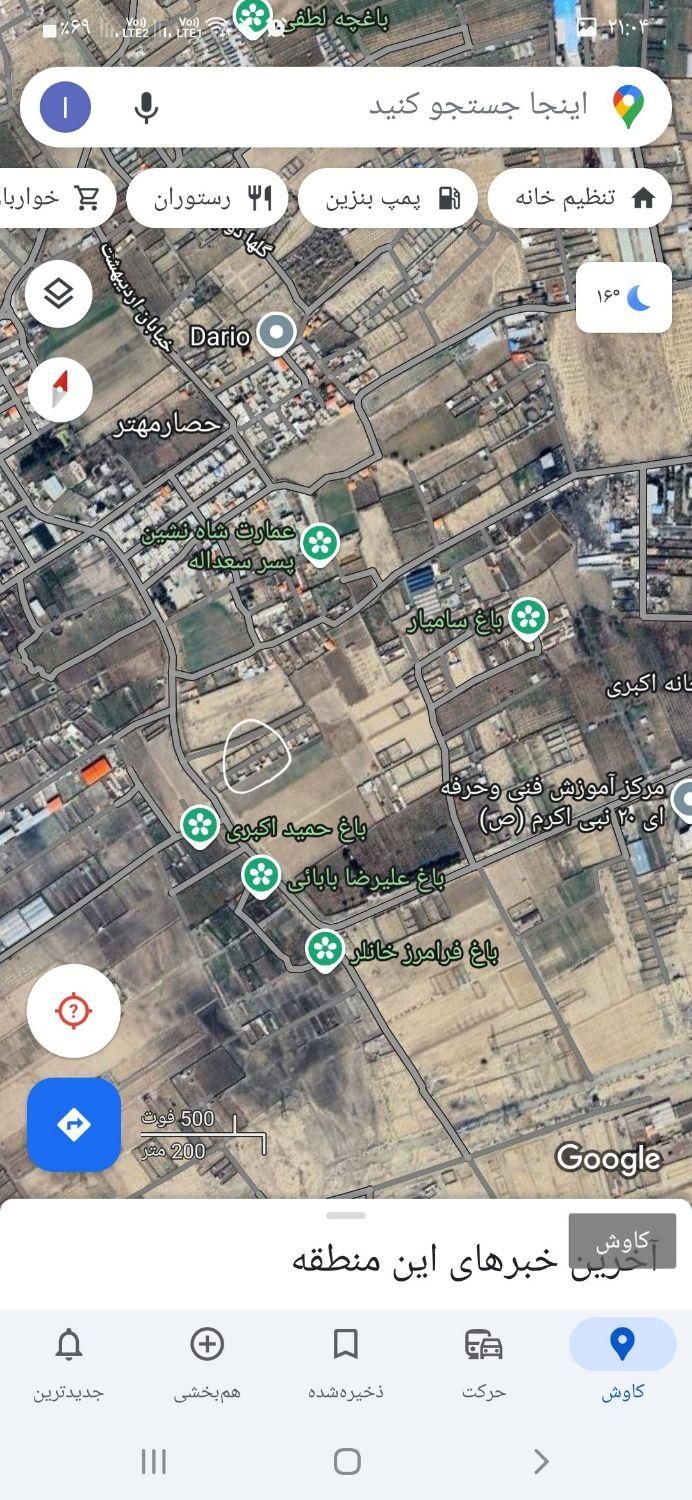
Task: Open the 'باغ حمید اکبری' place pin
Action: 200,826
